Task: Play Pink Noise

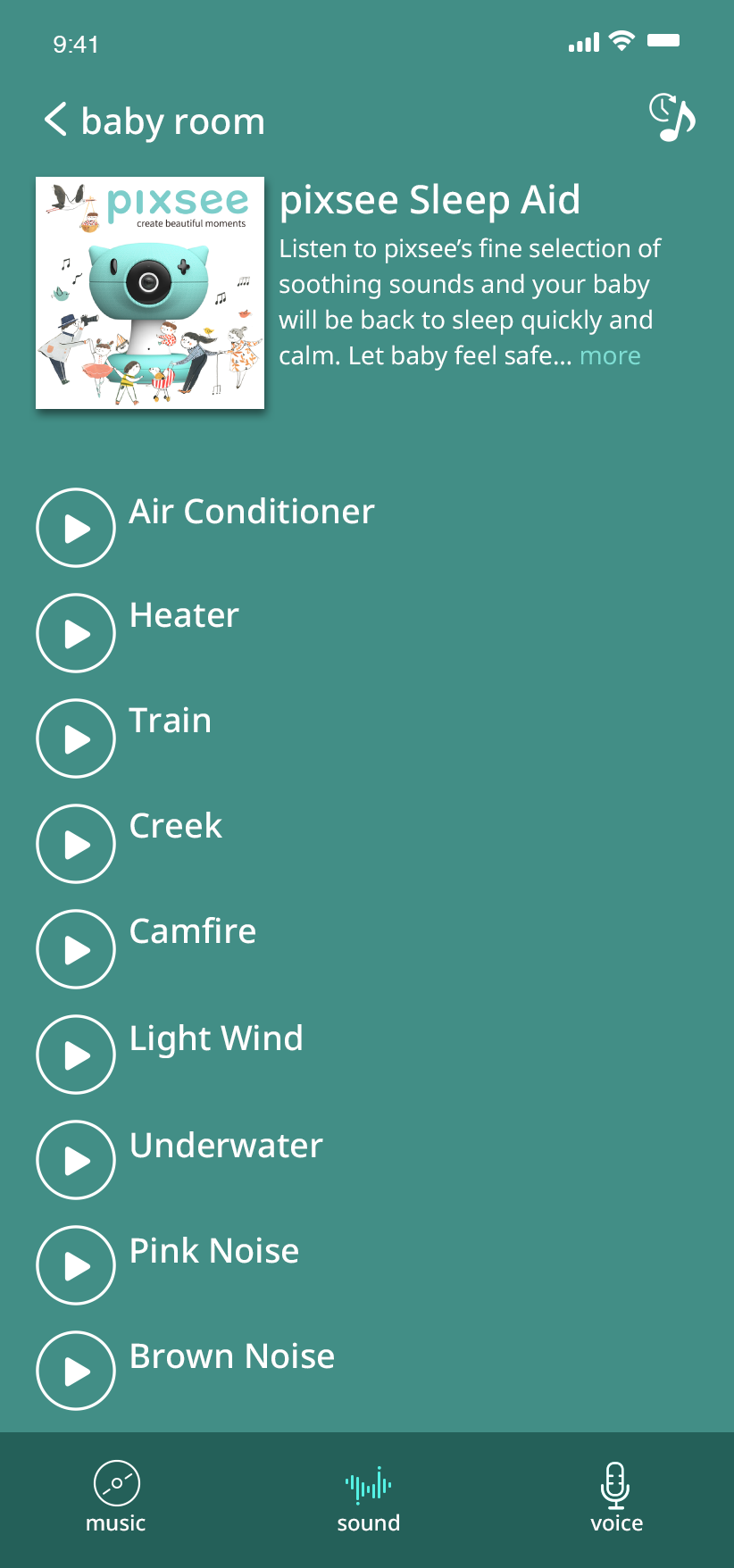Action: click(x=76, y=1265)
